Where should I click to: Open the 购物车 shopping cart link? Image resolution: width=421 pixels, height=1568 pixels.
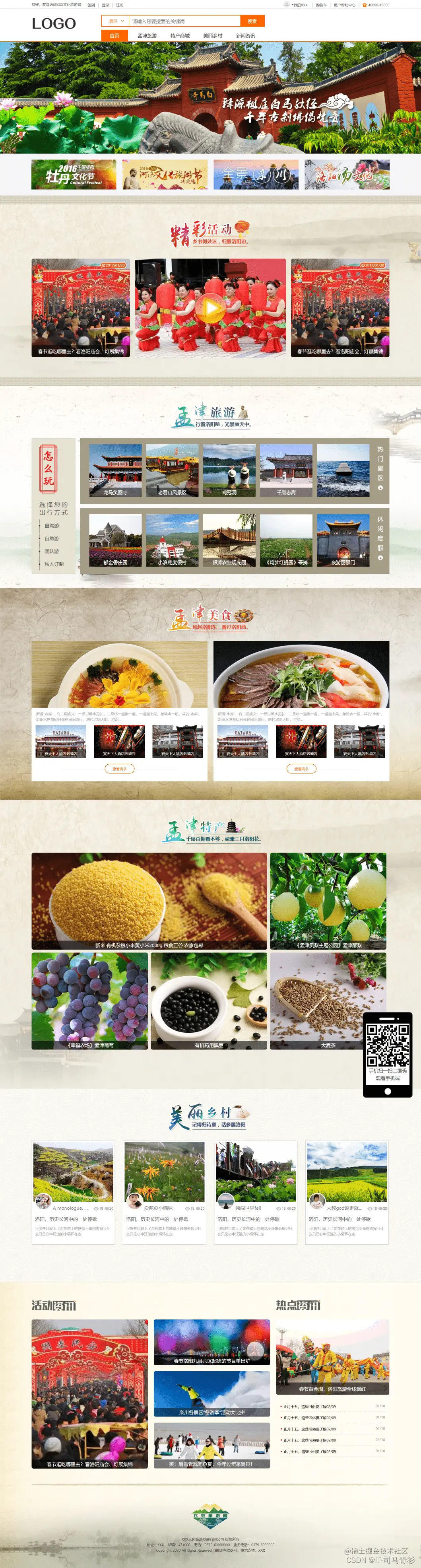pyautogui.click(x=320, y=5)
